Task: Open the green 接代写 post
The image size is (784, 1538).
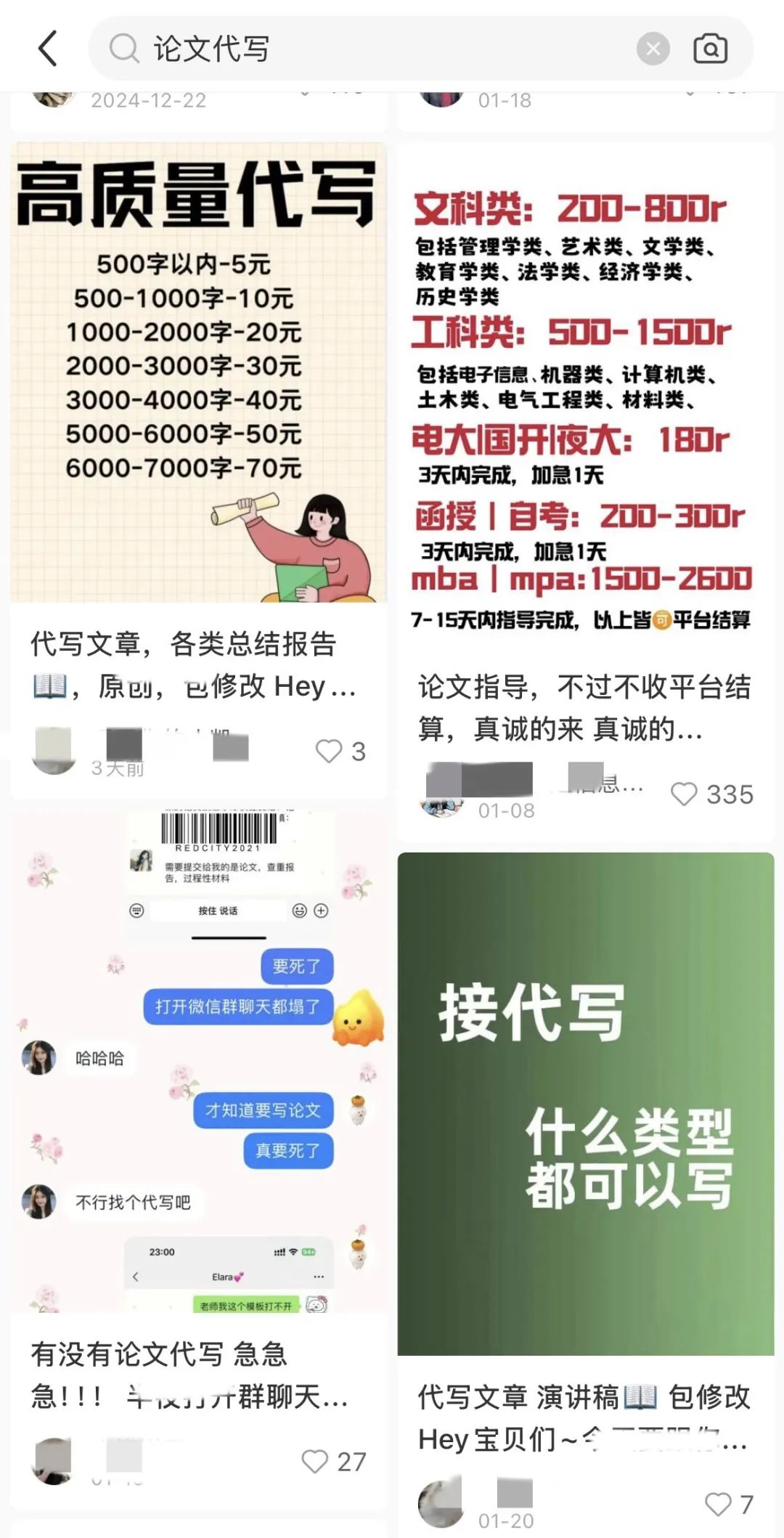Action: tap(585, 1104)
